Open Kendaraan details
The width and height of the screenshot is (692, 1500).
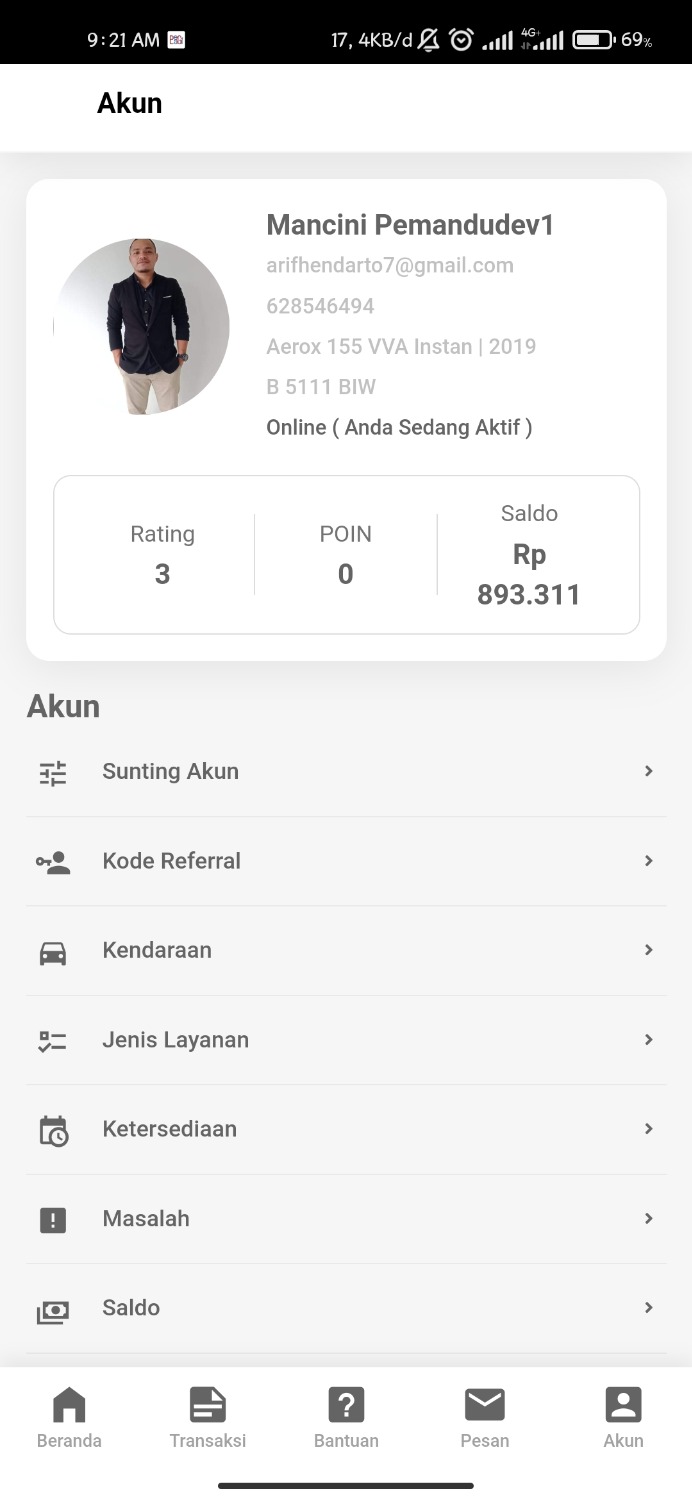point(346,950)
